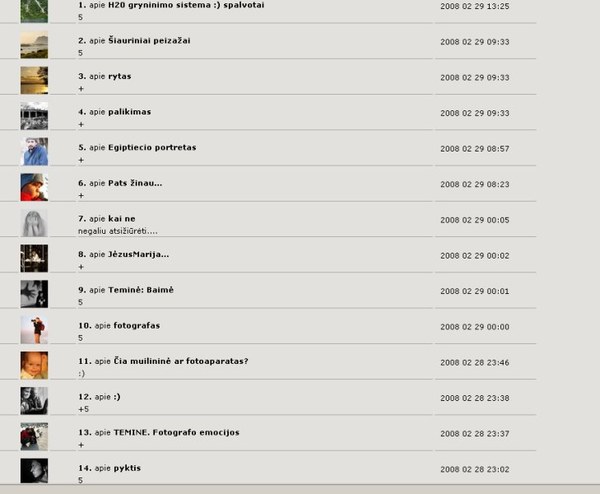The image size is (600, 494).
Task: Tap the pyktis photo thumbnail
Action: click(x=34, y=470)
